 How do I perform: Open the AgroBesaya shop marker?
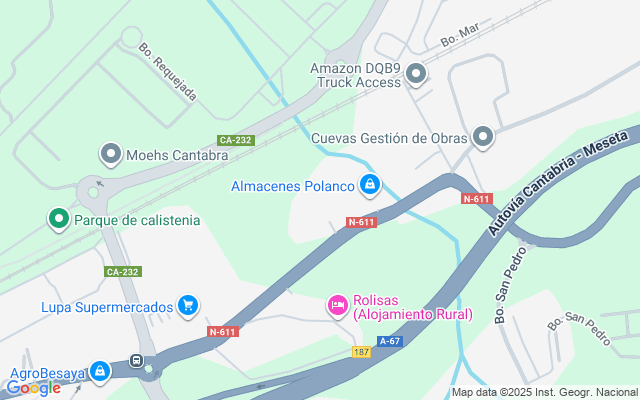click(100, 372)
